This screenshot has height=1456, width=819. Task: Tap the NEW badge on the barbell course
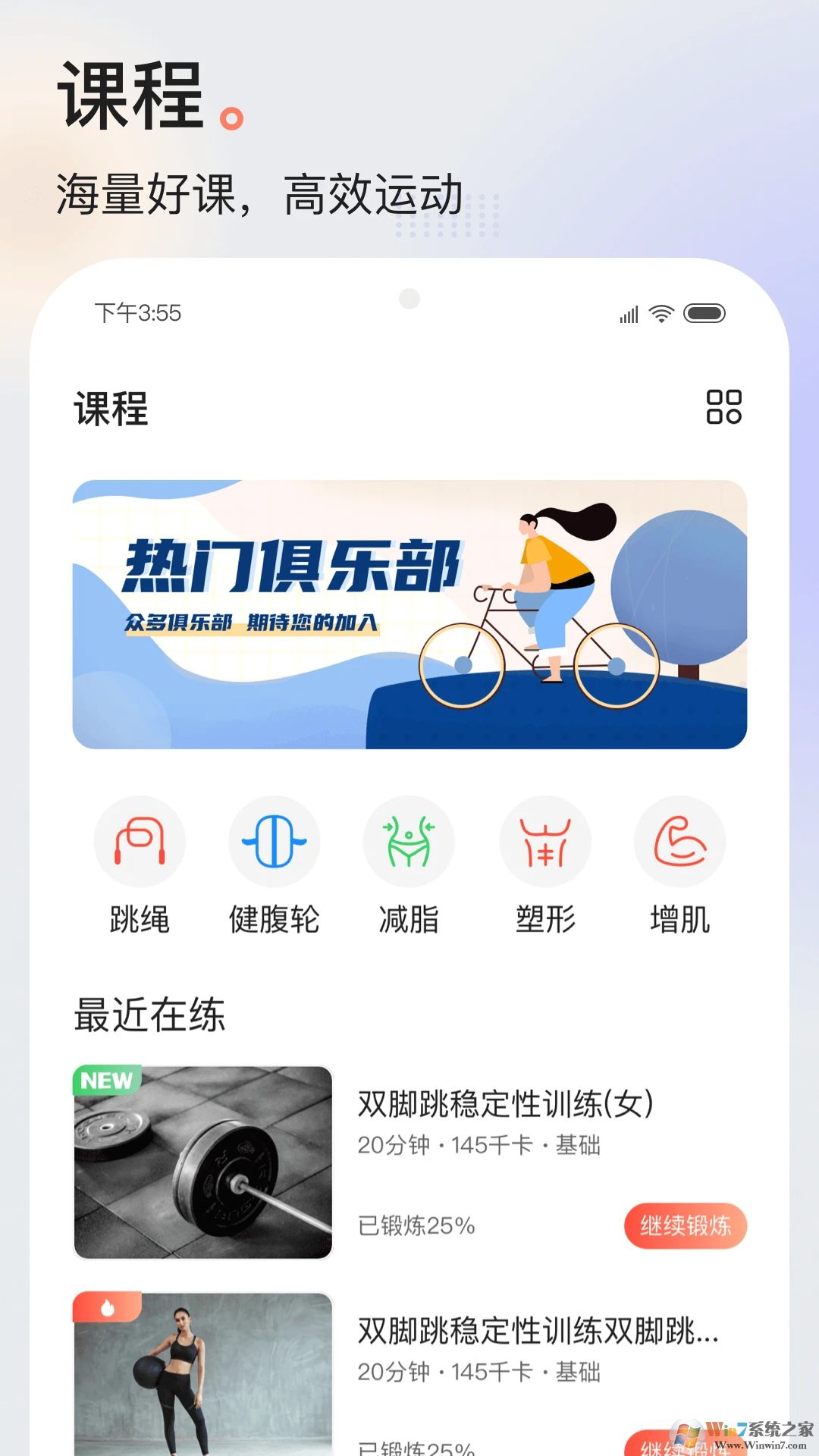tap(106, 1080)
